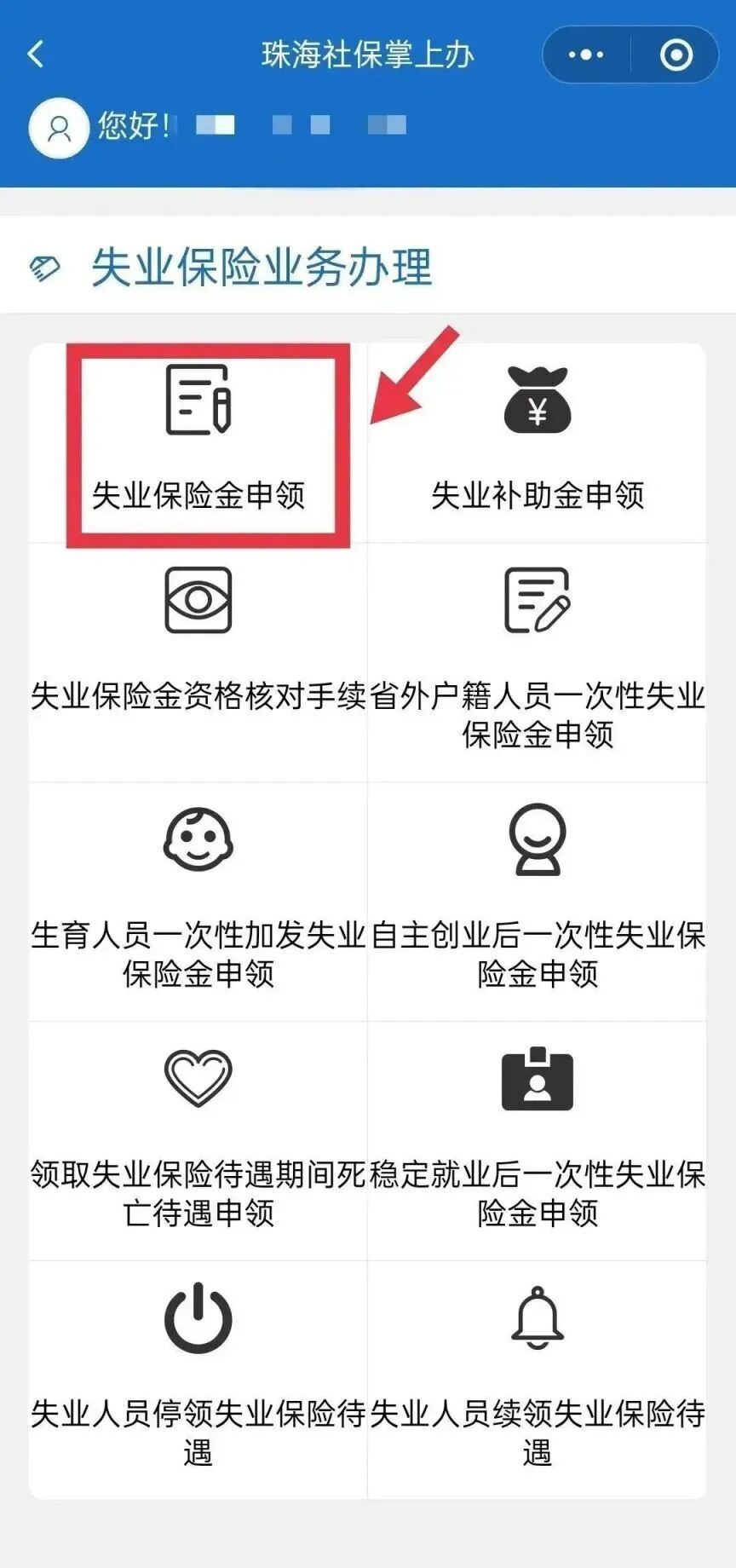Viewport: 736px width, 1568px height.
Task: Tap the user avatar next to 您好
Action: (58, 128)
